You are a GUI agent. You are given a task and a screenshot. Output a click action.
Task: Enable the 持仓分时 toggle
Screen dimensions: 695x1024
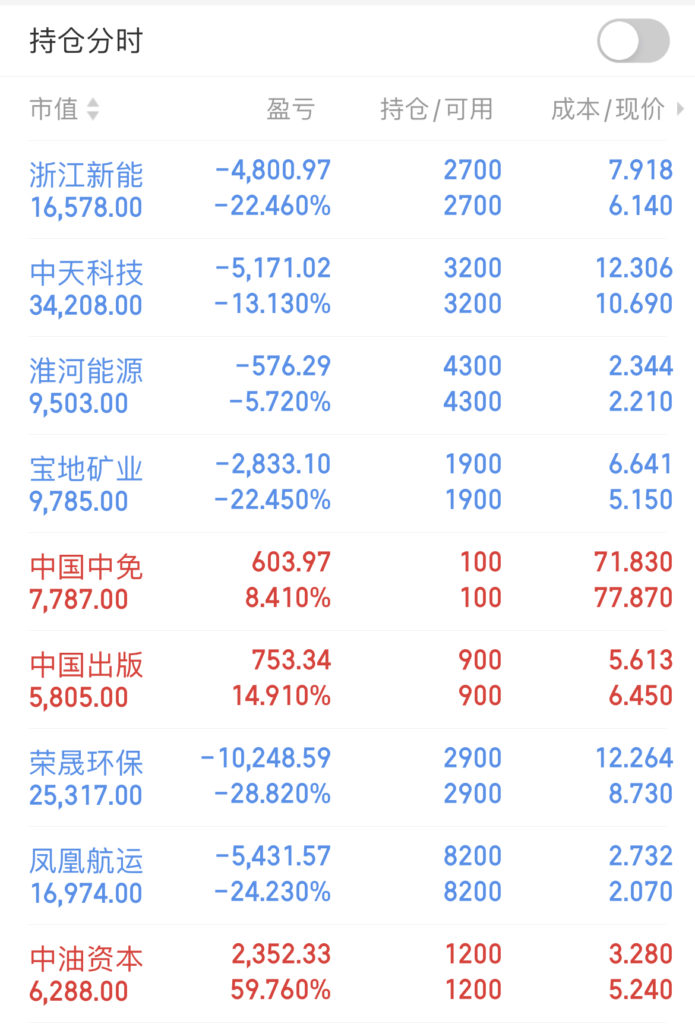632,41
